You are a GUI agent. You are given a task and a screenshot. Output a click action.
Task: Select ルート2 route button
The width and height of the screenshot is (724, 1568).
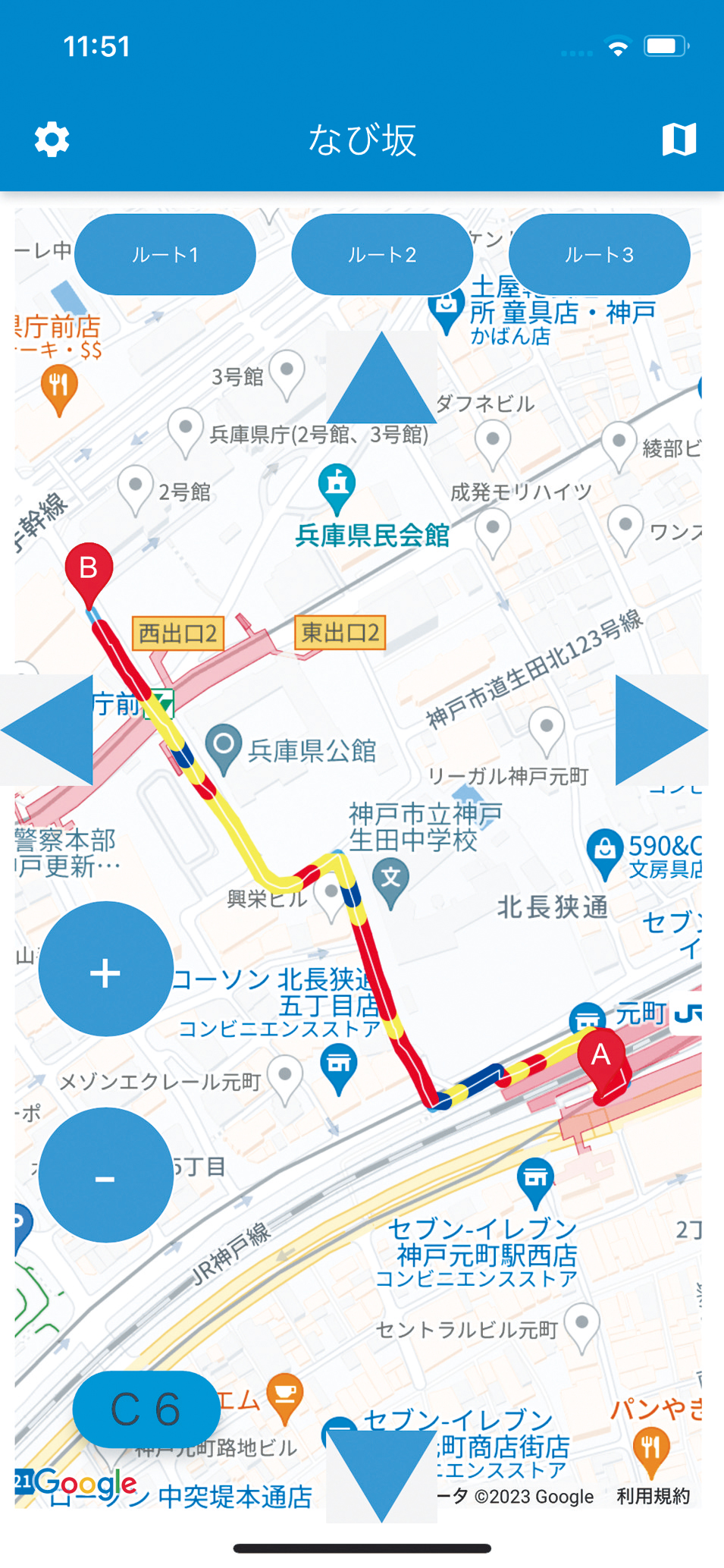point(382,254)
